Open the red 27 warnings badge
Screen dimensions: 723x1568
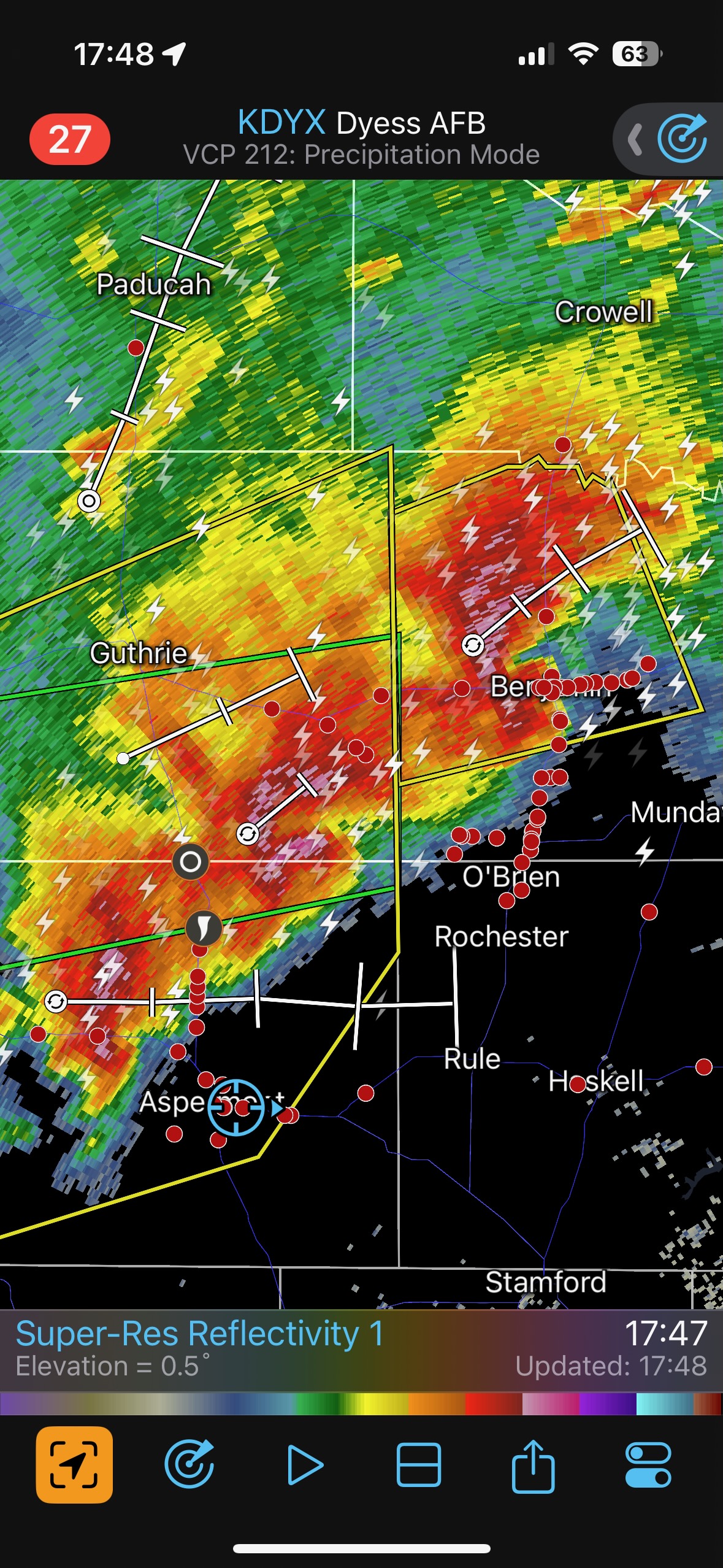(70, 139)
